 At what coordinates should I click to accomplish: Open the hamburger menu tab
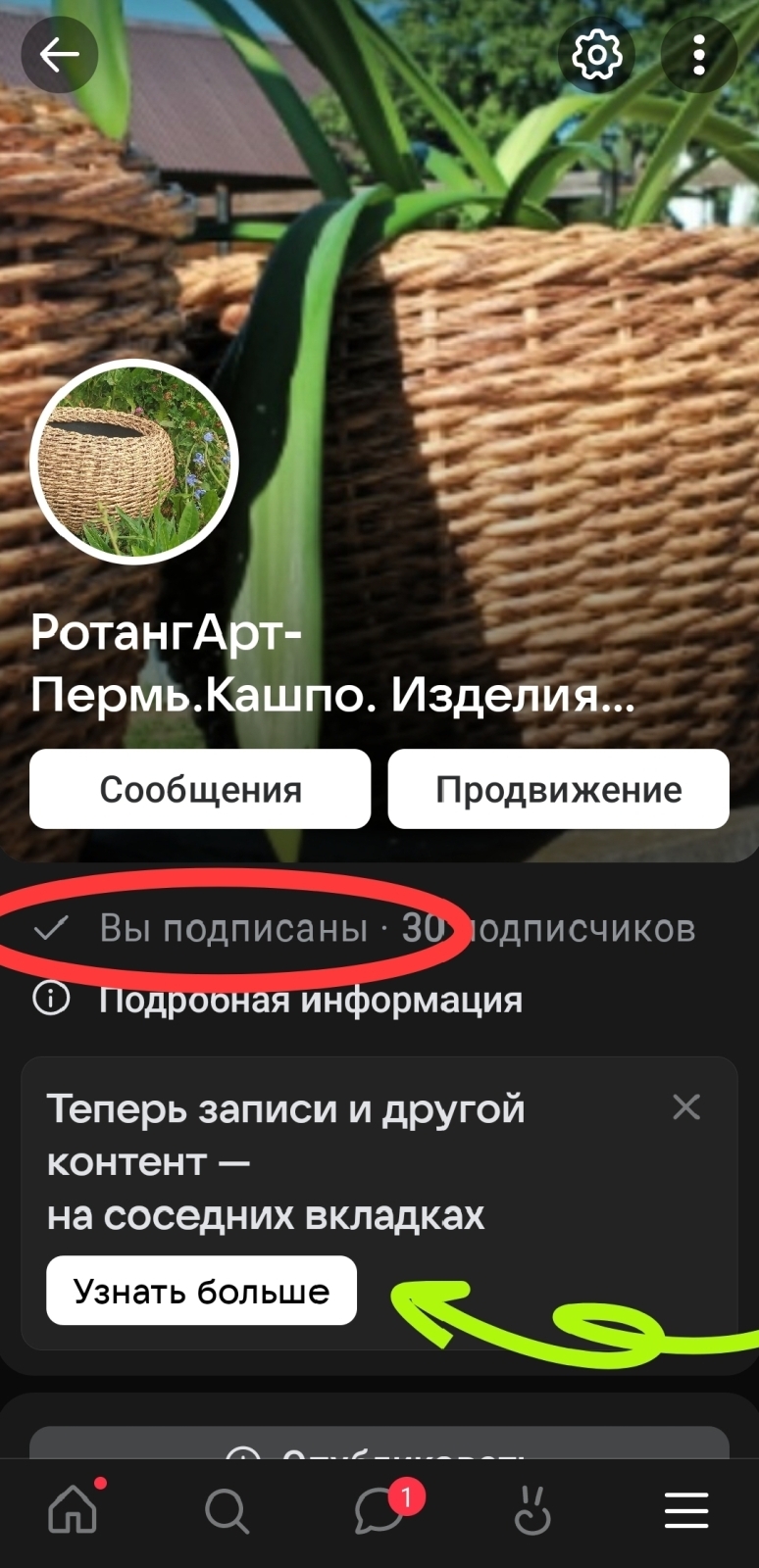tap(686, 1510)
